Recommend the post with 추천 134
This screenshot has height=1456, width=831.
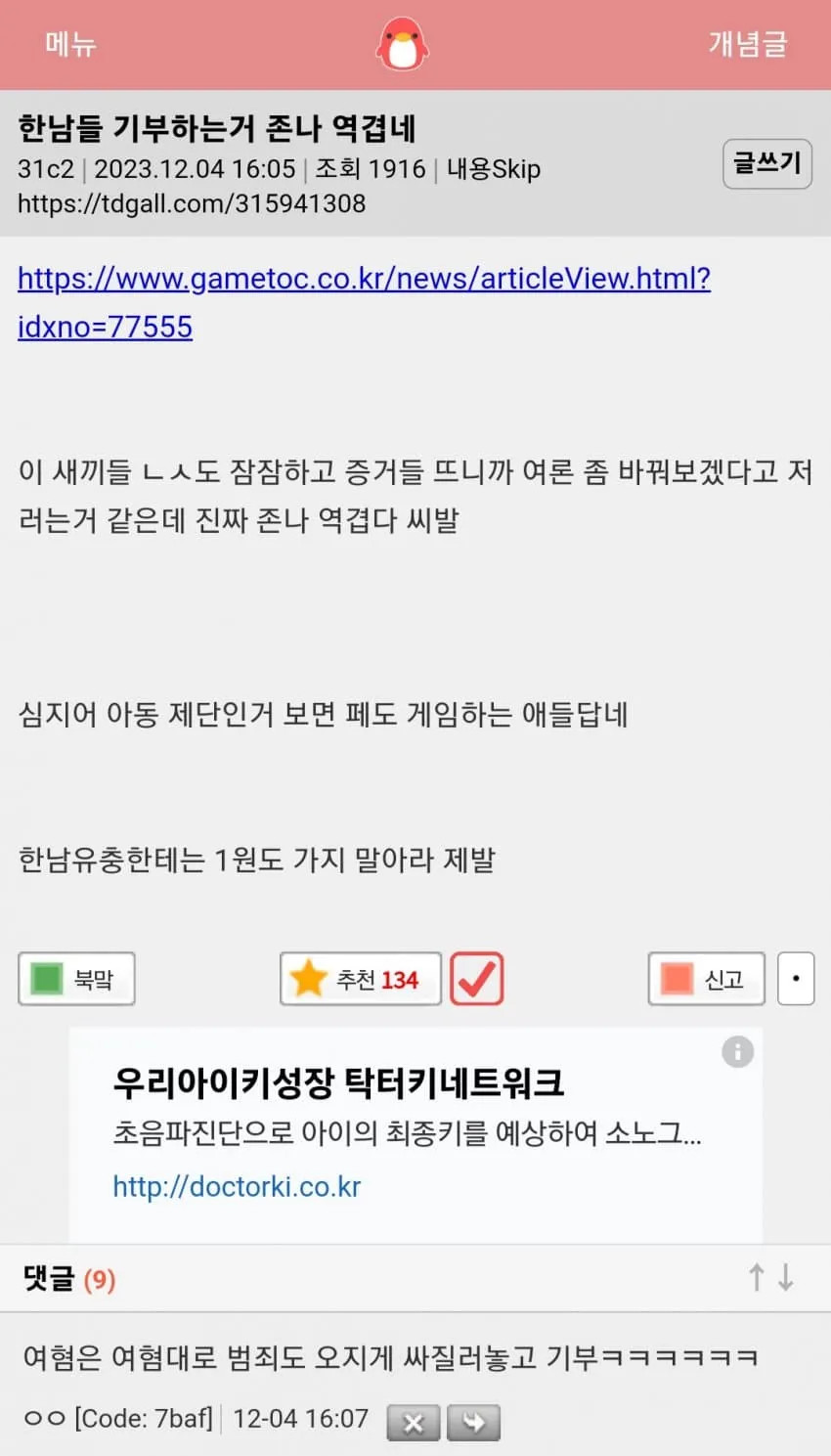[361, 979]
